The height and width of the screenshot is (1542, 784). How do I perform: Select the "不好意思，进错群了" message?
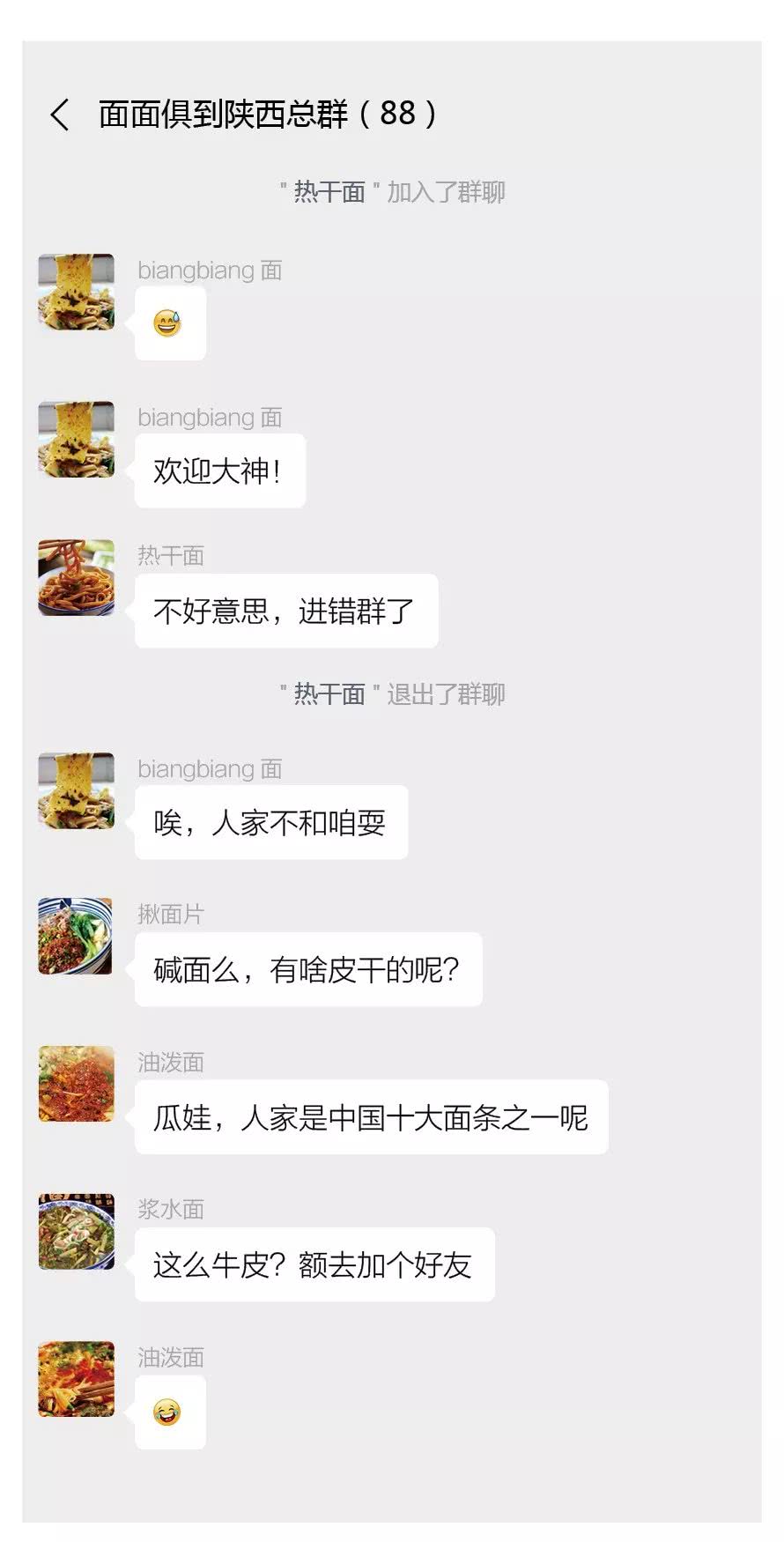coord(286,611)
